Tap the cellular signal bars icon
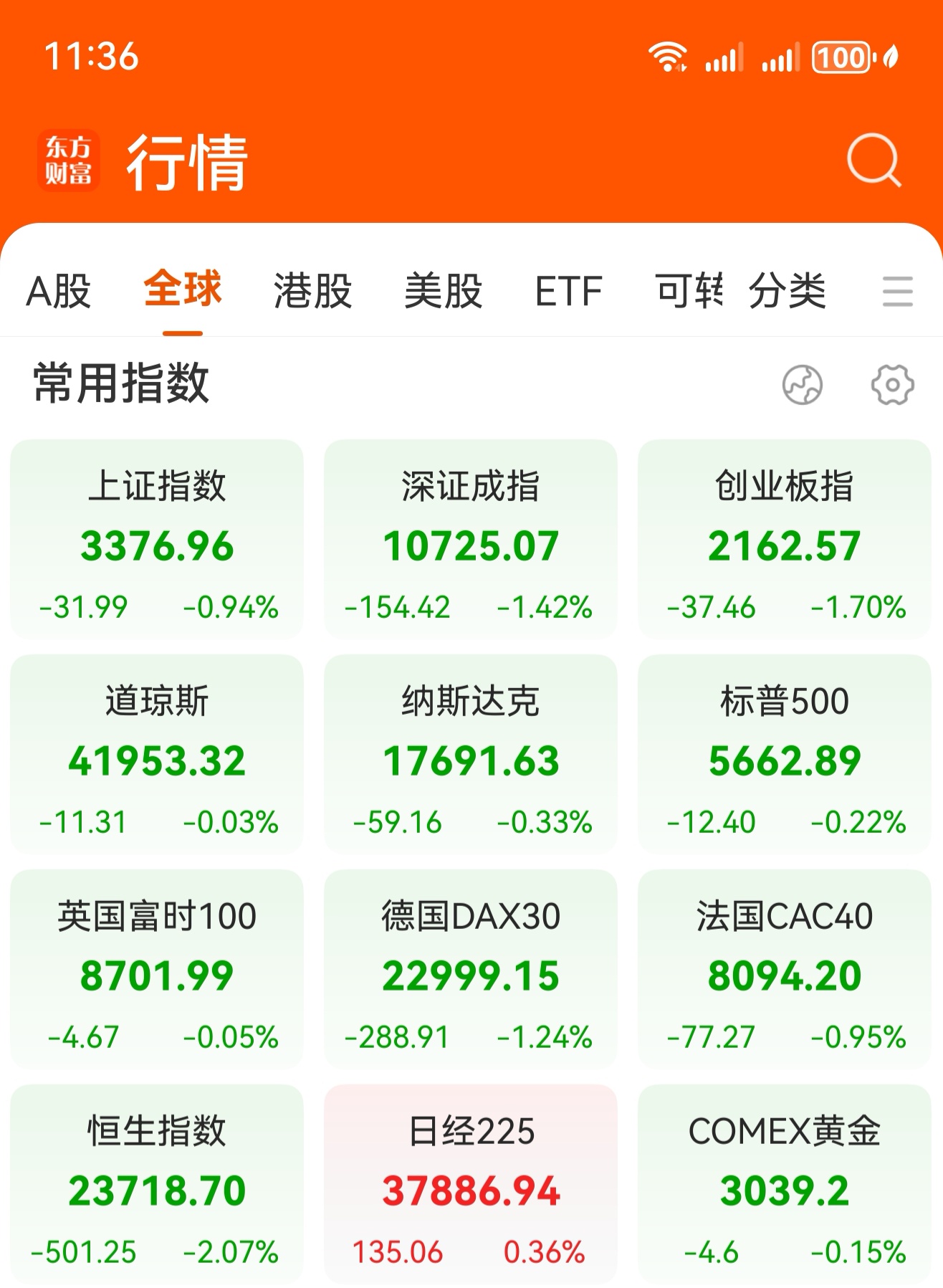 pyautogui.click(x=722, y=57)
